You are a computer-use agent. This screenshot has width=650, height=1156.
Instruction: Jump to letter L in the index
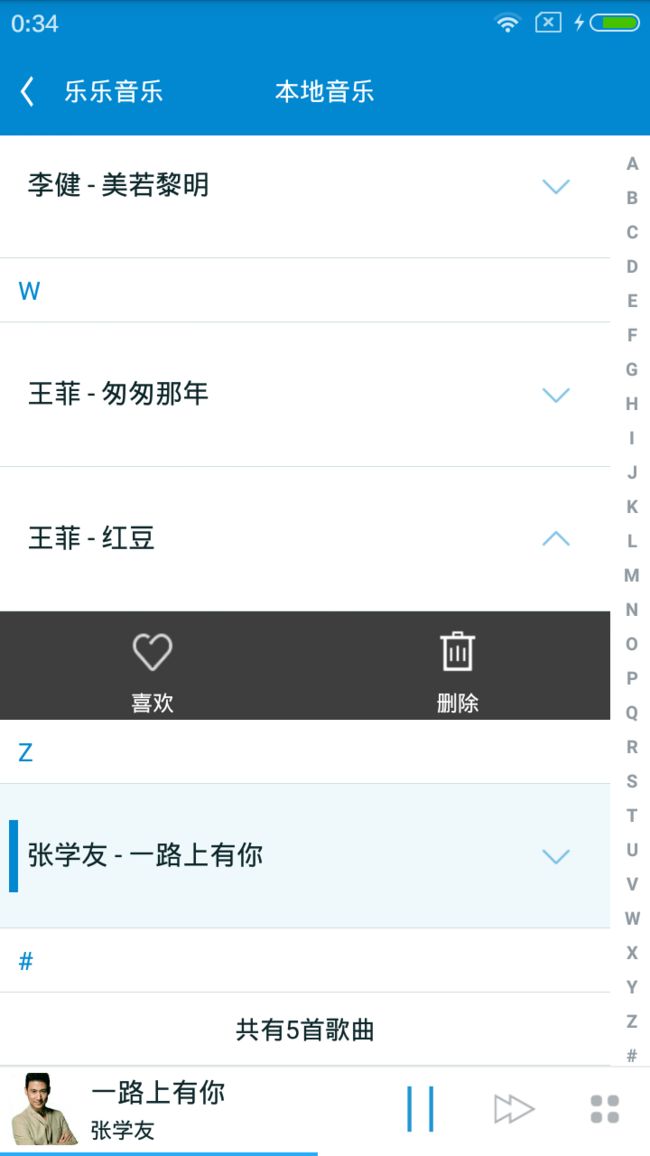pos(632,541)
